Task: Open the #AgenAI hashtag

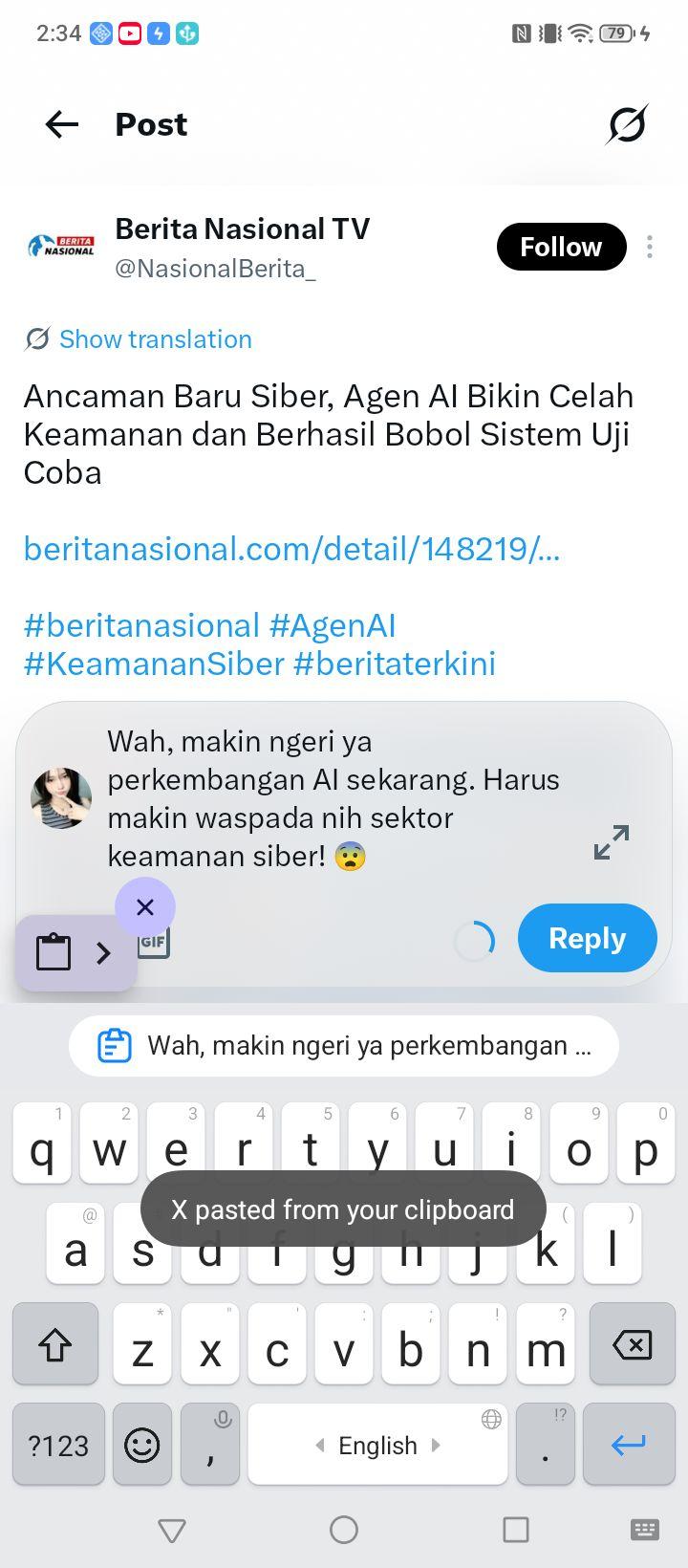Action: 333,625
